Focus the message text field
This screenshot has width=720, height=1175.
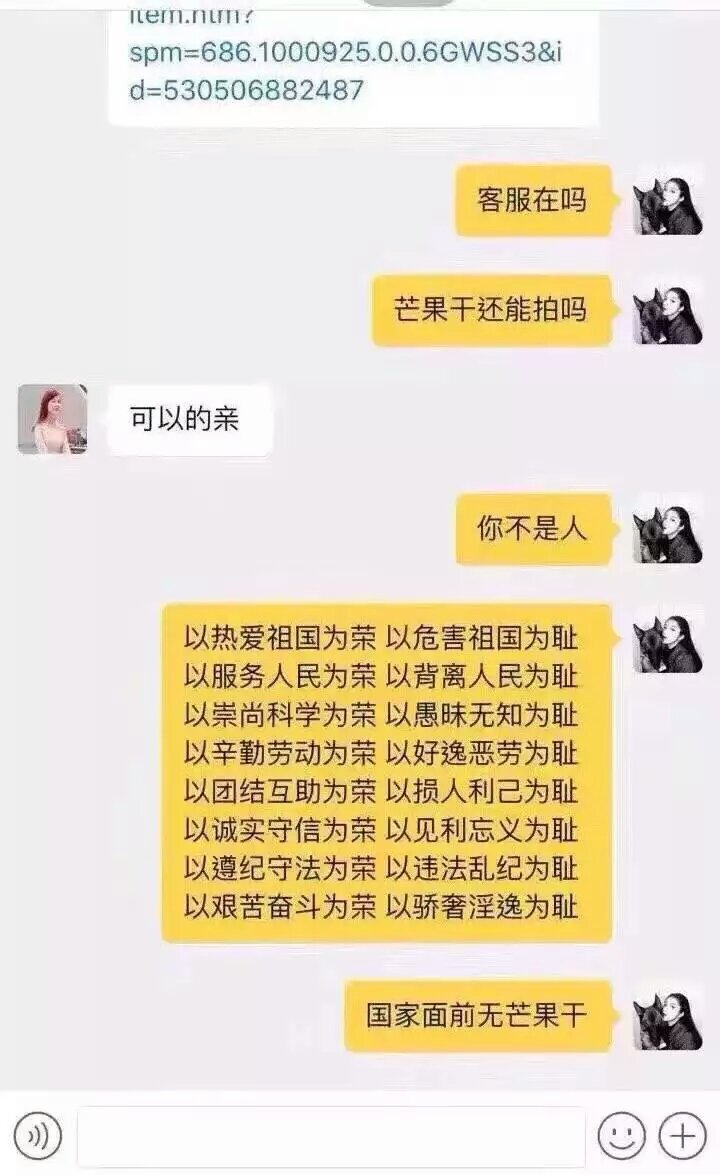pyautogui.click(x=330, y=1136)
